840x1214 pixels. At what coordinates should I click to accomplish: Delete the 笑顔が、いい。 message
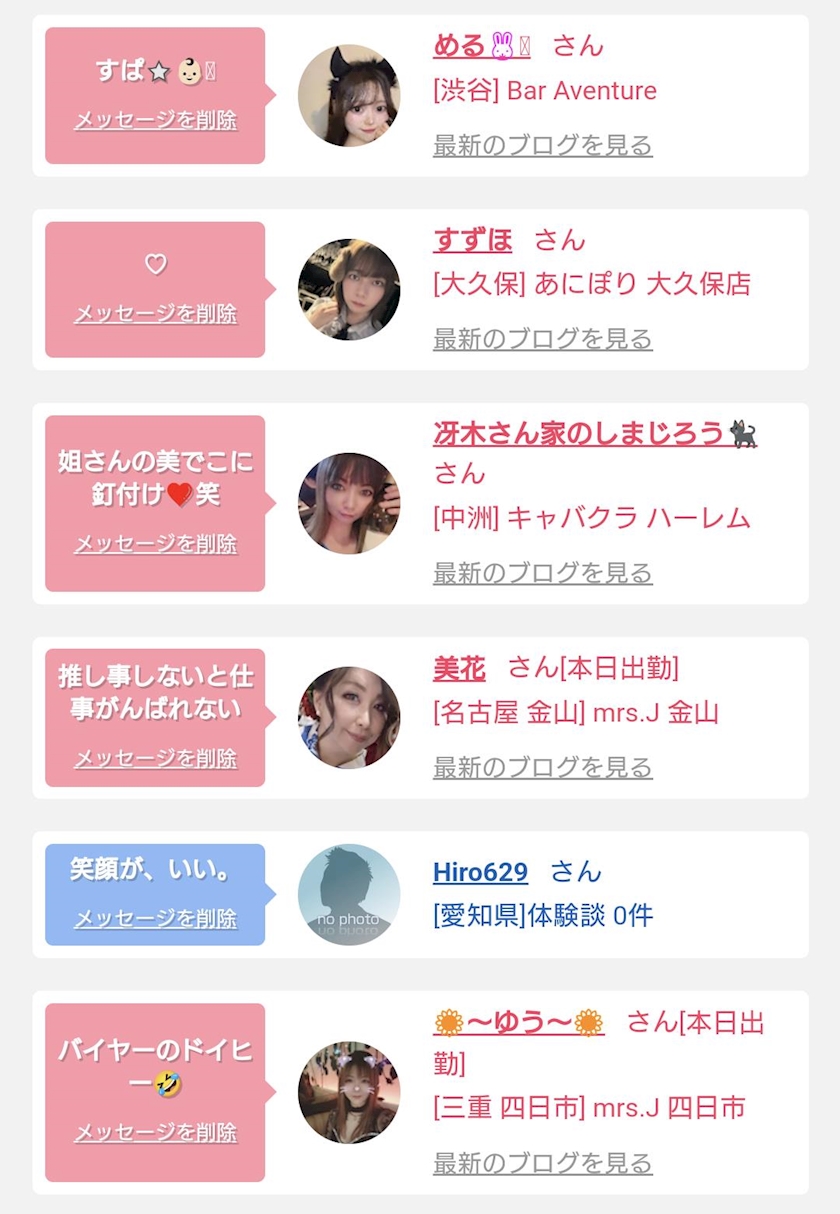155,918
